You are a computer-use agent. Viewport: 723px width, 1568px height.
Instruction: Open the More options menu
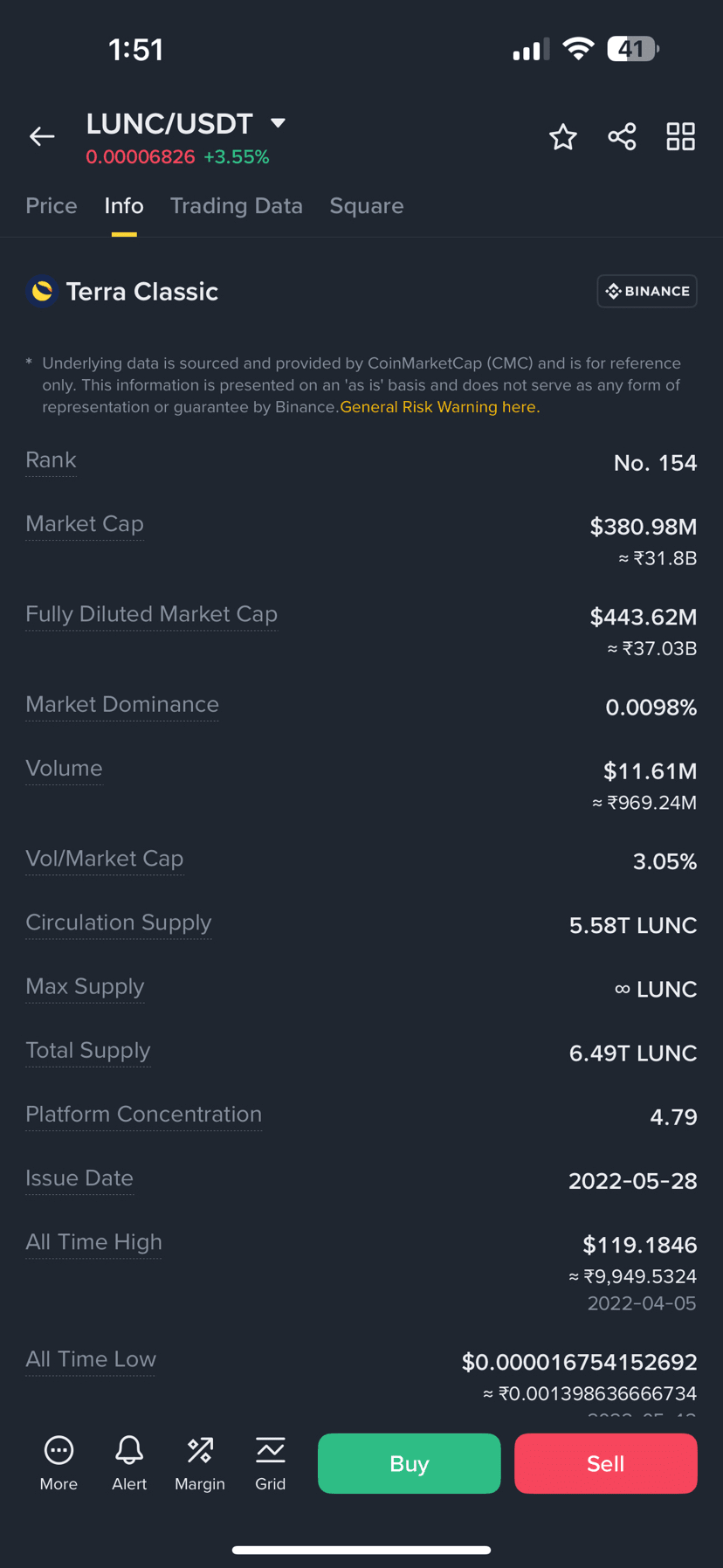[59, 1462]
